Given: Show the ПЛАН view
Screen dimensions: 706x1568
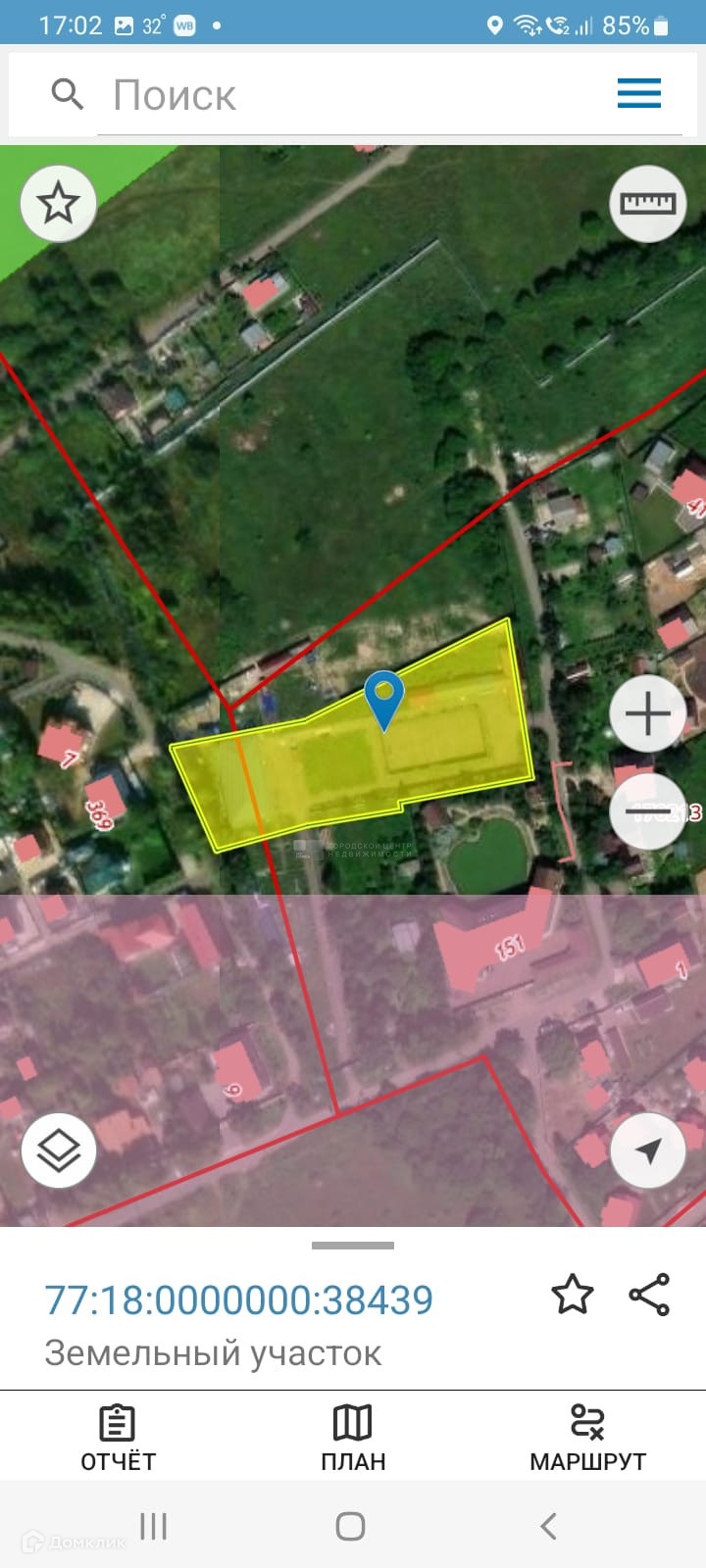Looking at the screenshot, I should (x=353, y=1438).
